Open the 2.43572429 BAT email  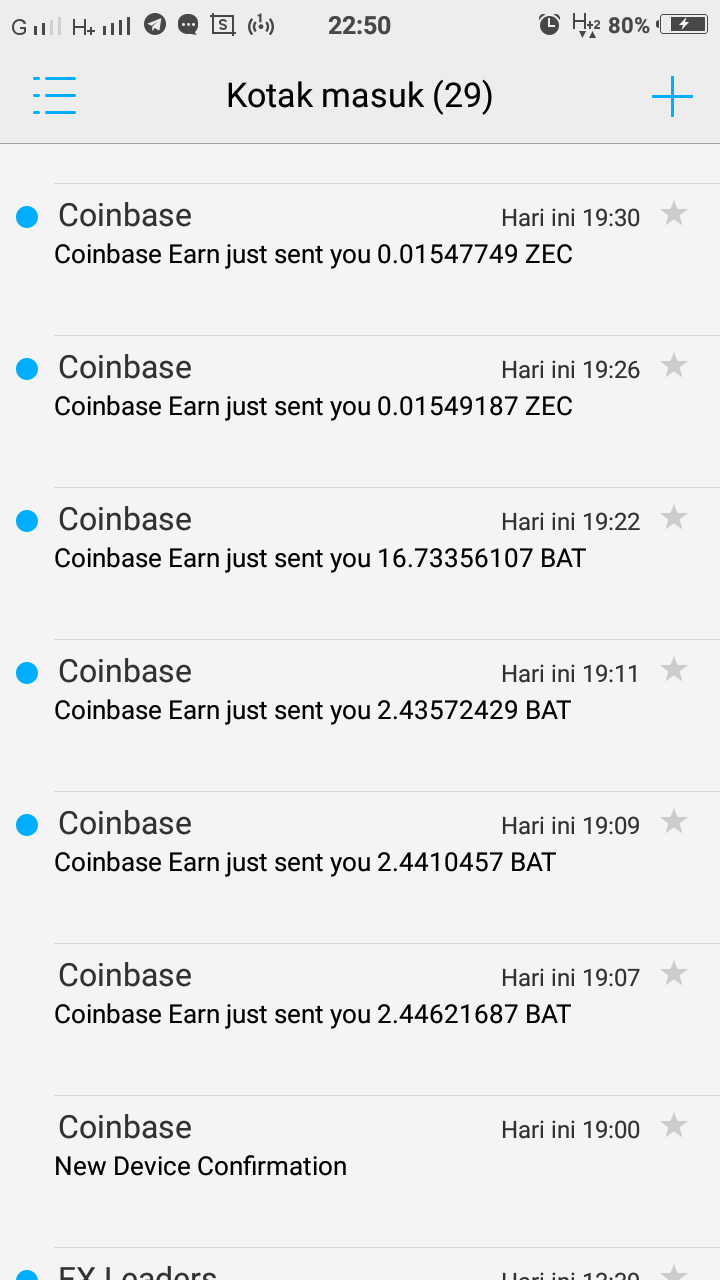click(300, 690)
